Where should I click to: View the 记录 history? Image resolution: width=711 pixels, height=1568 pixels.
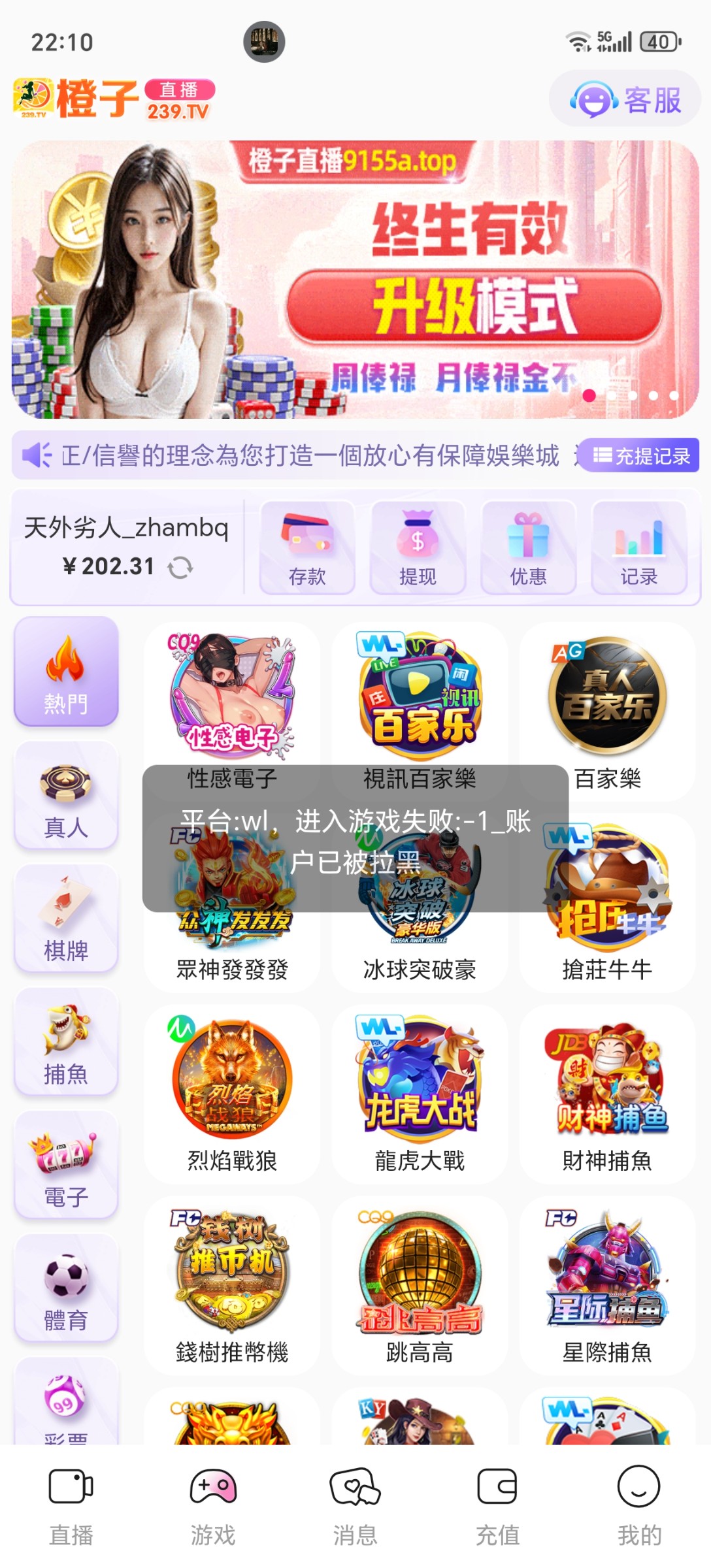coord(638,548)
